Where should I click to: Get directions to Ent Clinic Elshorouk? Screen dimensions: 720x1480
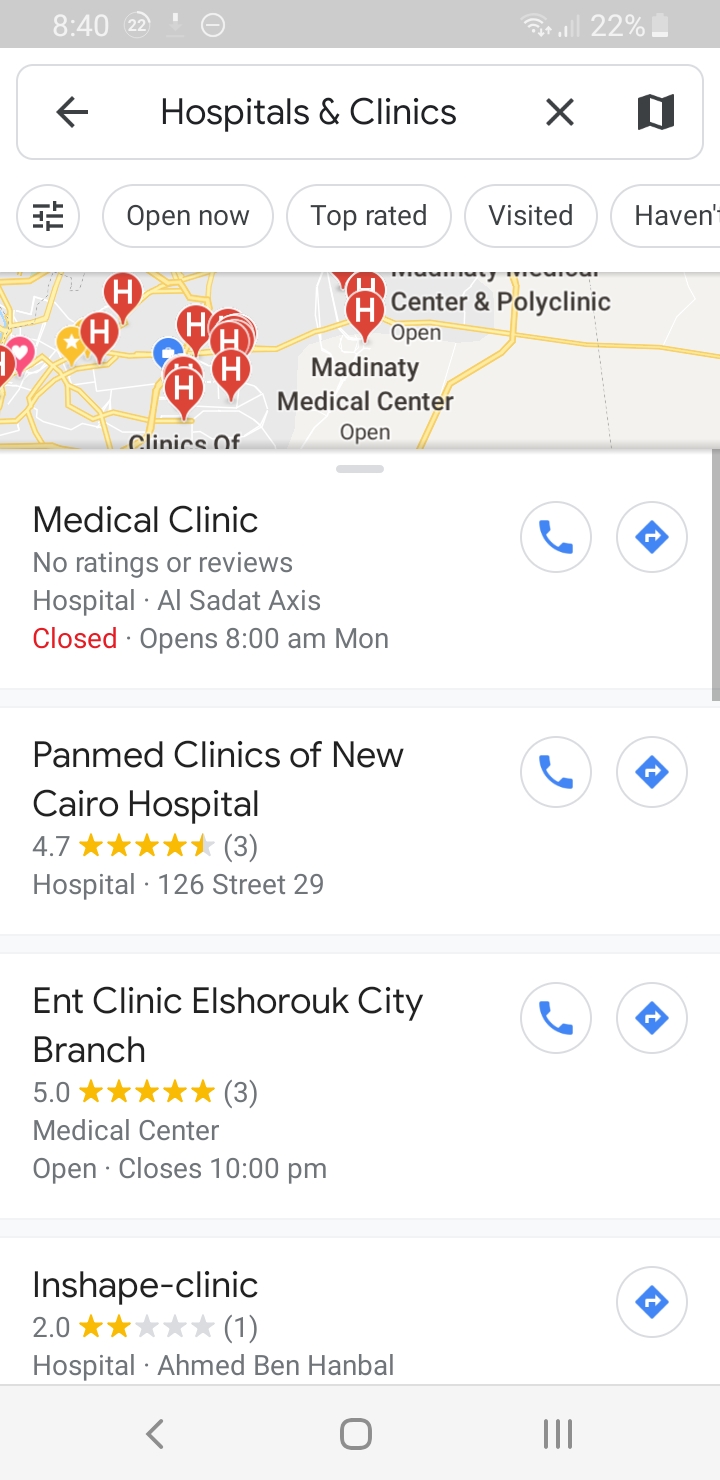click(652, 1018)
